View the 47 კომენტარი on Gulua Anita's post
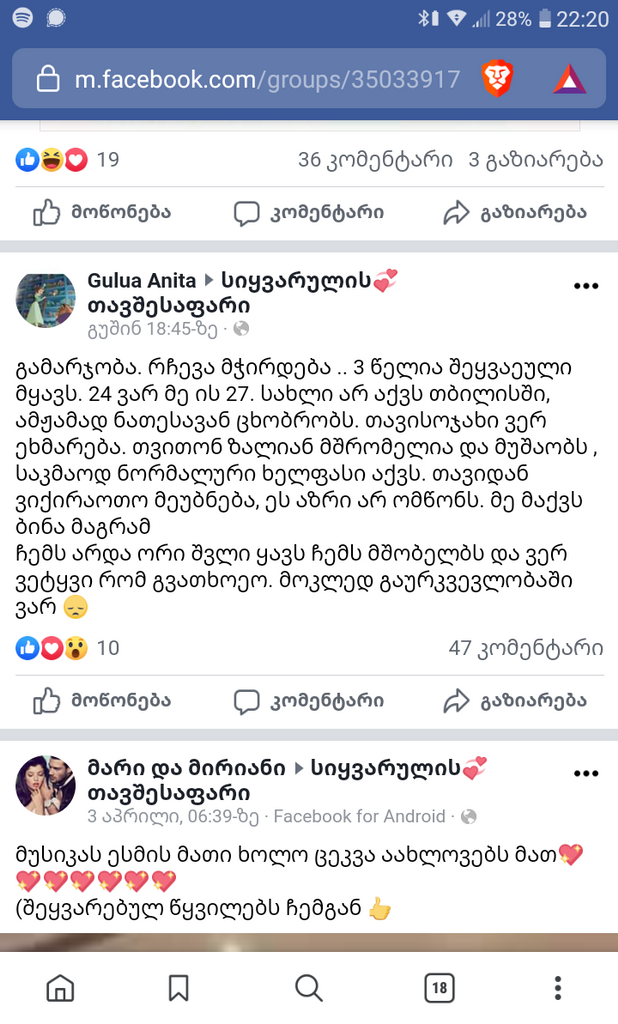 click(x=526, y=648)
